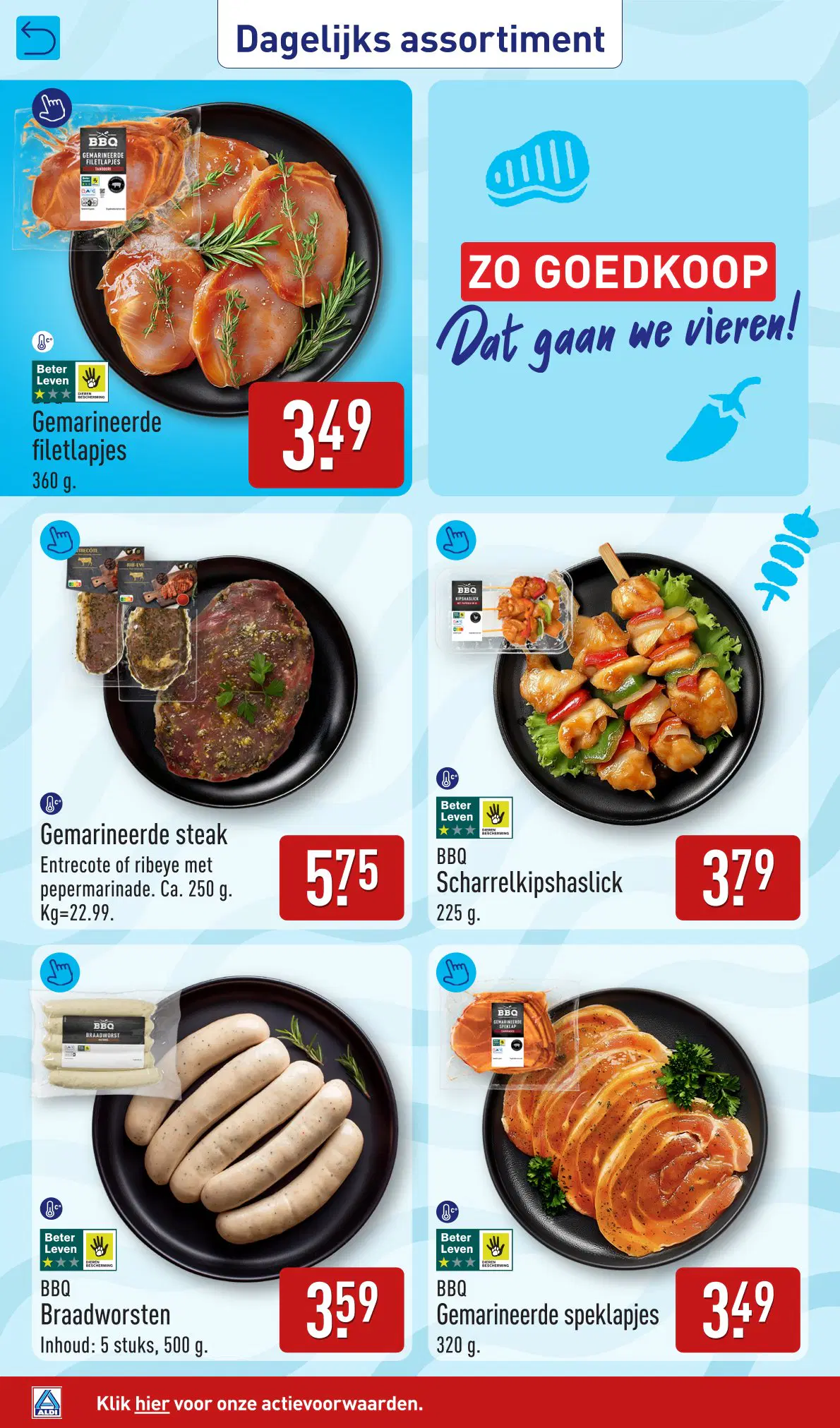Follow the 'hier' link for actievoorwaarden
The height and width of the screenshot is (1428, 840).
(152, 1403)
